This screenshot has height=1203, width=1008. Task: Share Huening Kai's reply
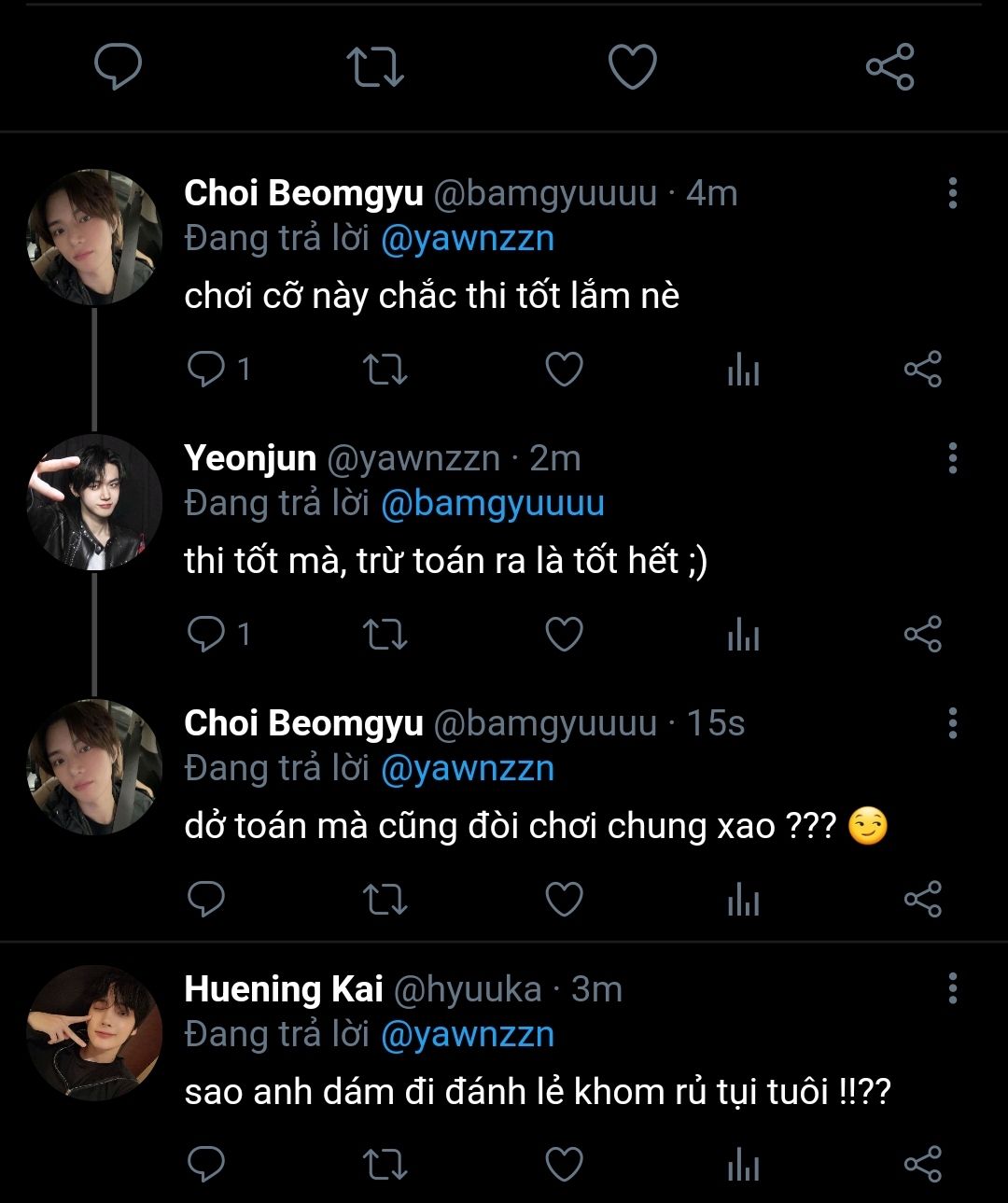click(x=922, y=1164)
